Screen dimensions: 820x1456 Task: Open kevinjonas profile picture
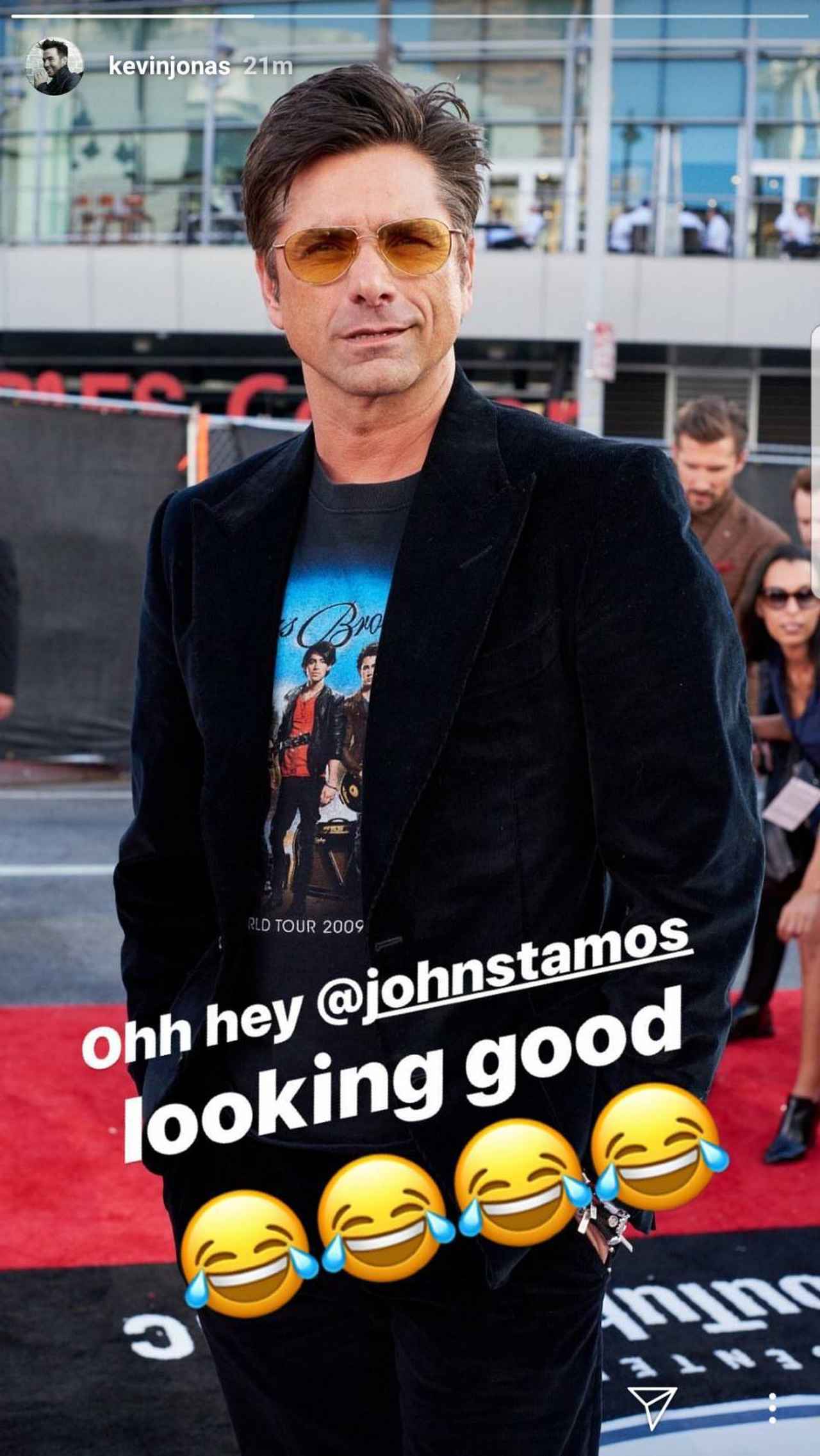pyautogui.click(x=54, y=67)
